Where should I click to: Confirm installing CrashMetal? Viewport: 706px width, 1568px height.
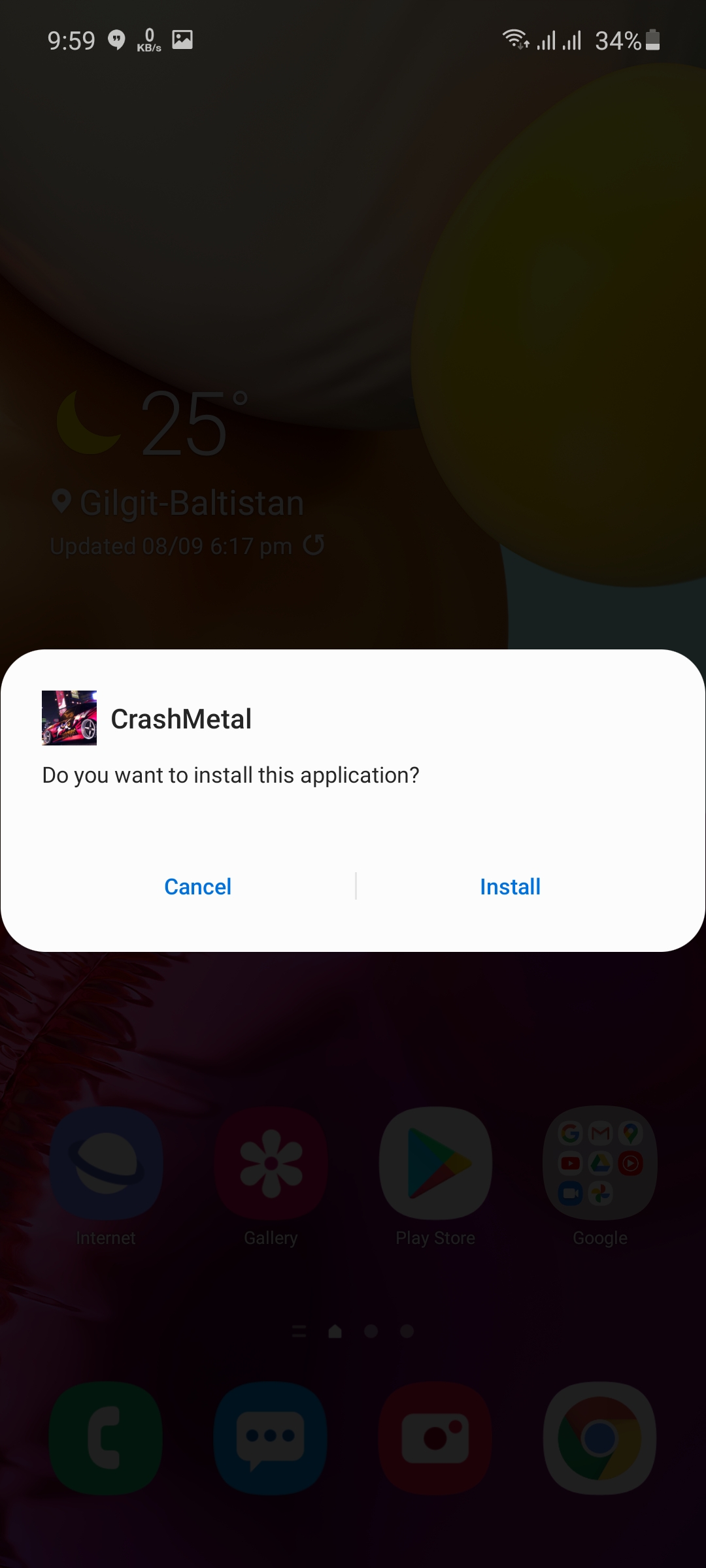point(510,887)
